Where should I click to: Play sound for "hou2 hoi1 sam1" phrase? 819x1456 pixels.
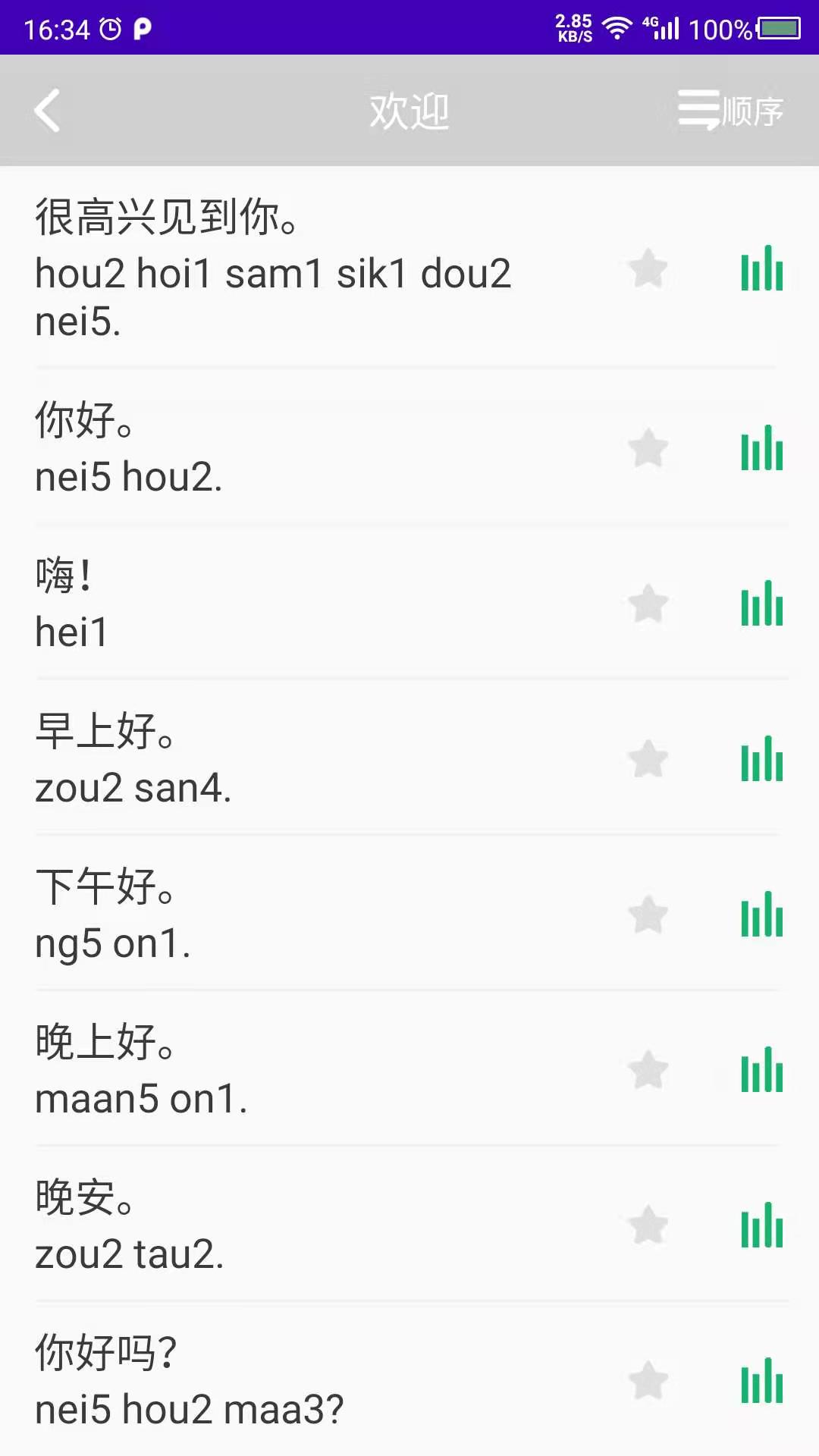coord(761,269)
